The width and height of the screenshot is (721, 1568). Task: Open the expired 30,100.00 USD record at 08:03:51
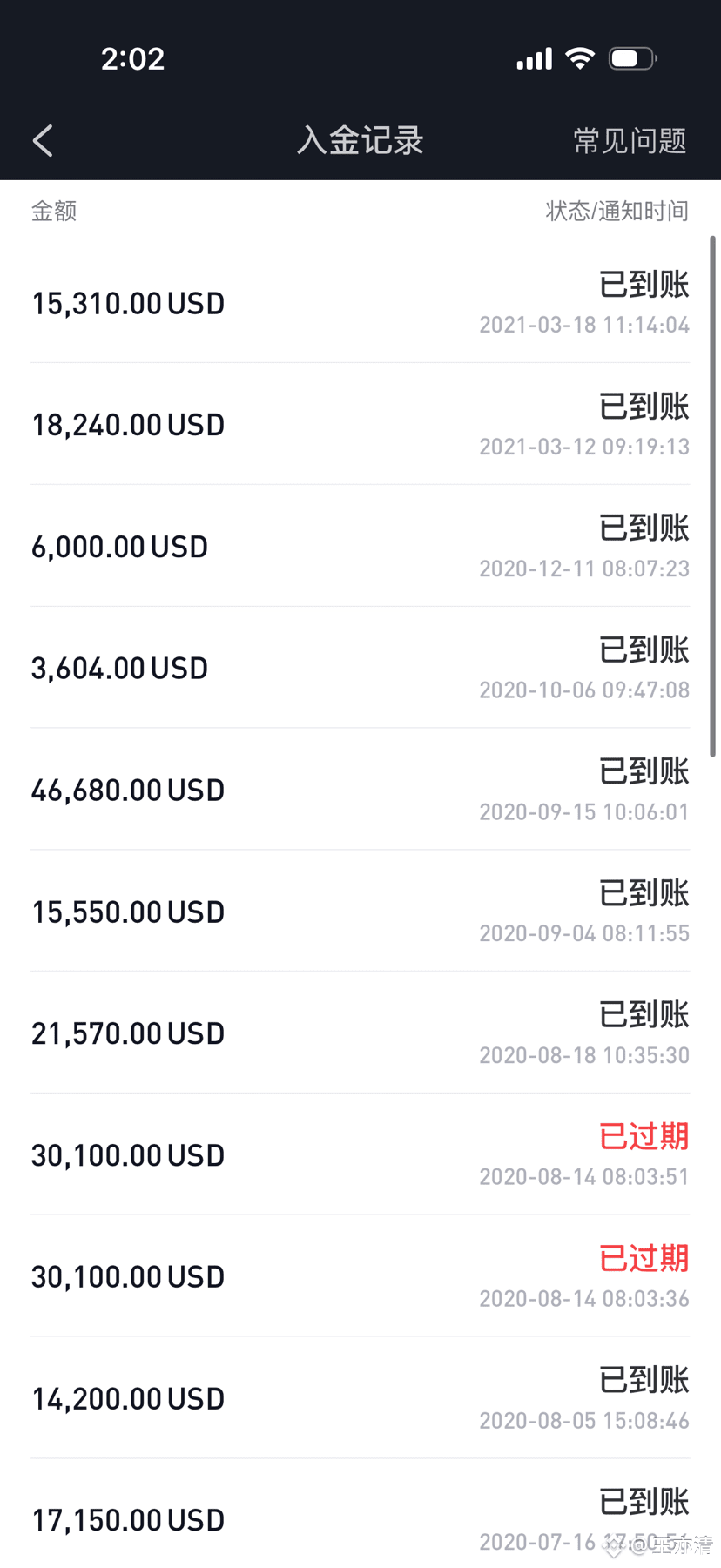360,1155
